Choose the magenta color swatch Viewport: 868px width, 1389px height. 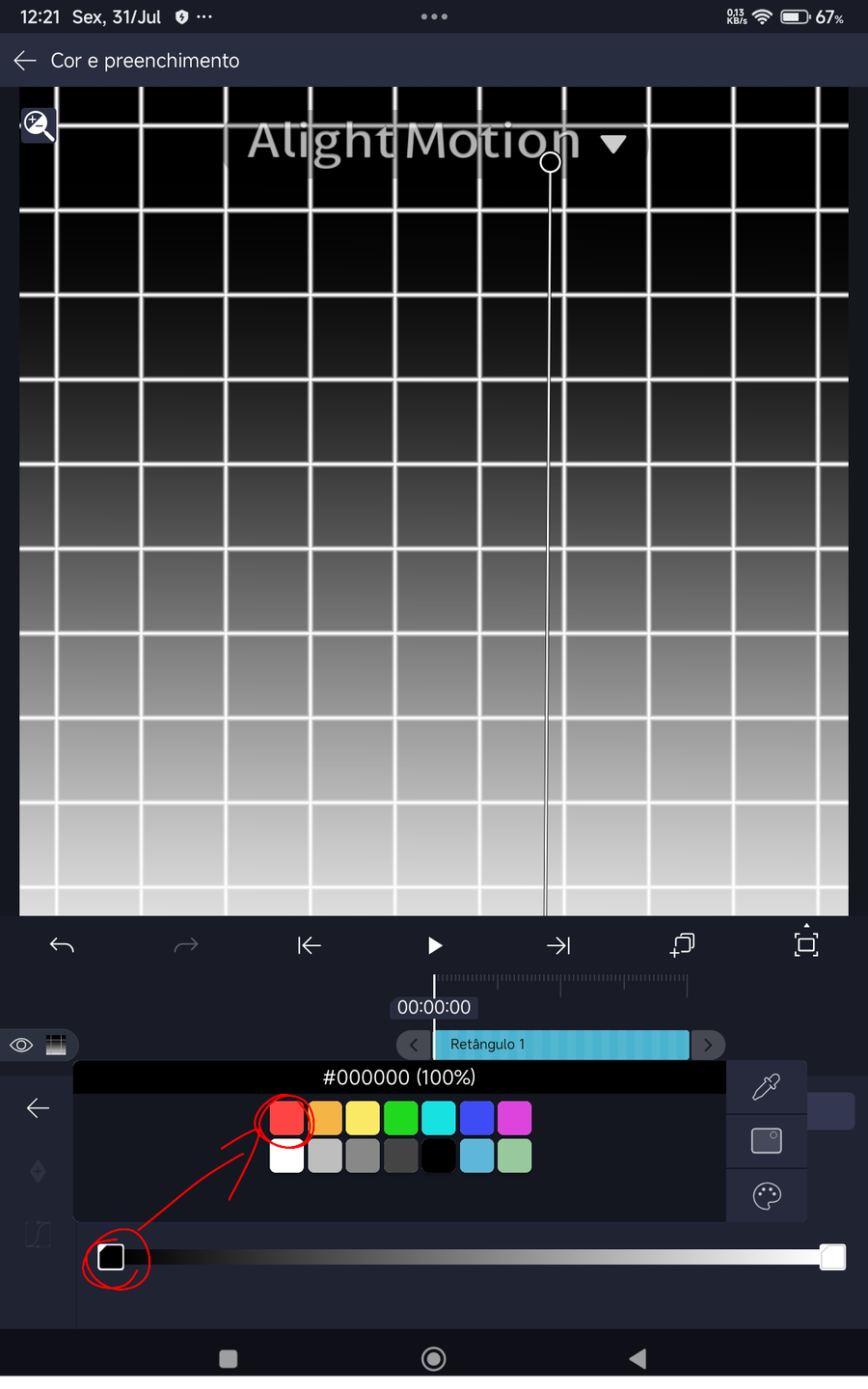[x=514, y=1118]
